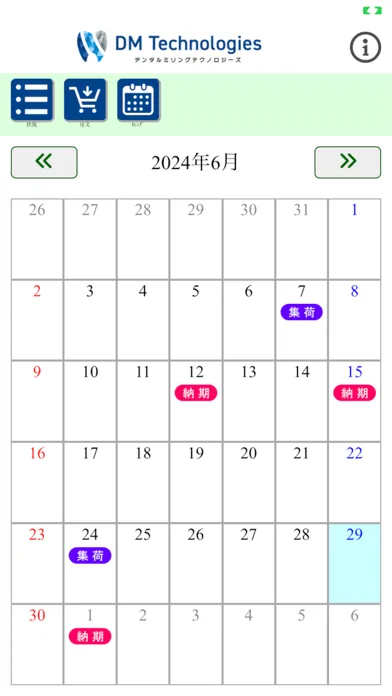Tap the 集荷 badge on June 24
Image resolution: width=392 pixels, height=696 pixels.
click(x=90, y=555)
